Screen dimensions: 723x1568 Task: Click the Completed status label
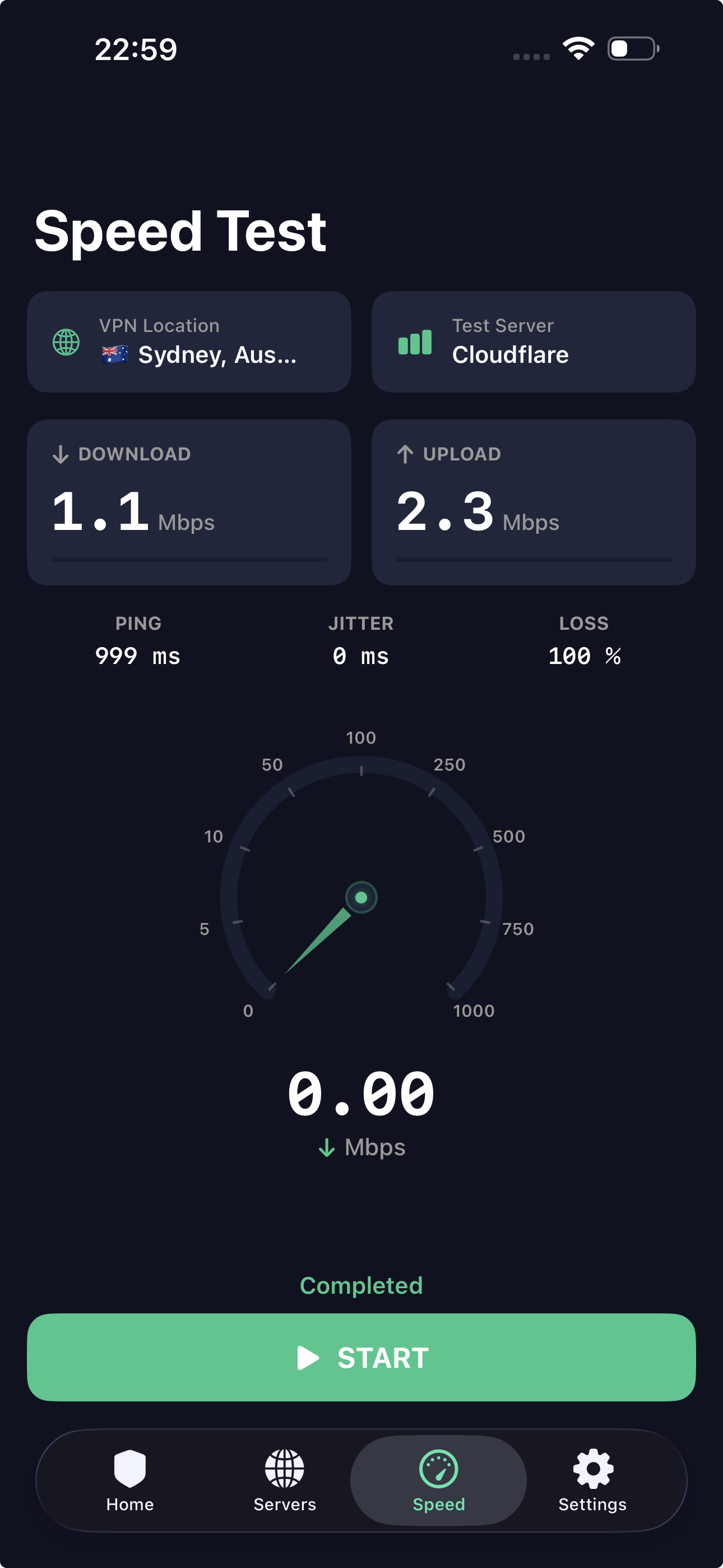click(x=361, y=1285)
